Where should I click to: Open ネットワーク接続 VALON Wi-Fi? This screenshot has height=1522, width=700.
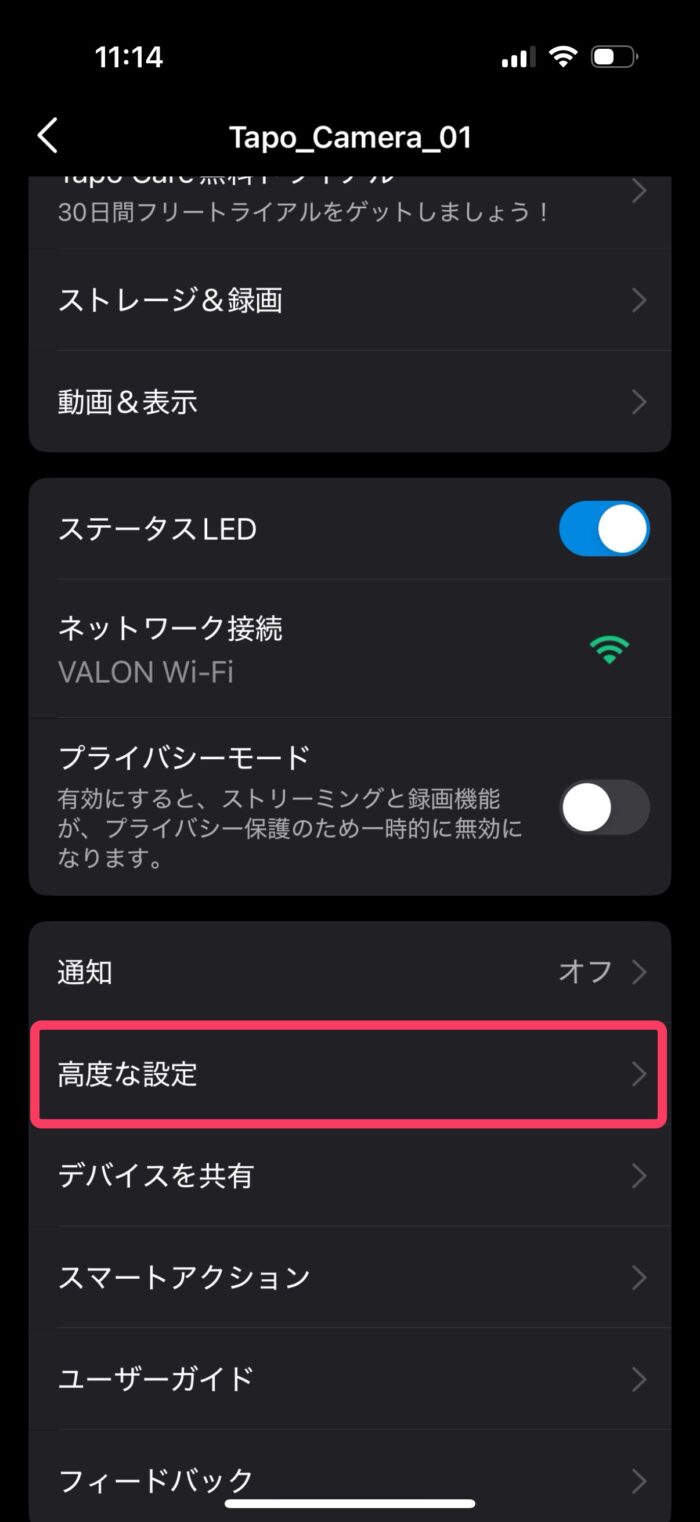click(348, 650)
